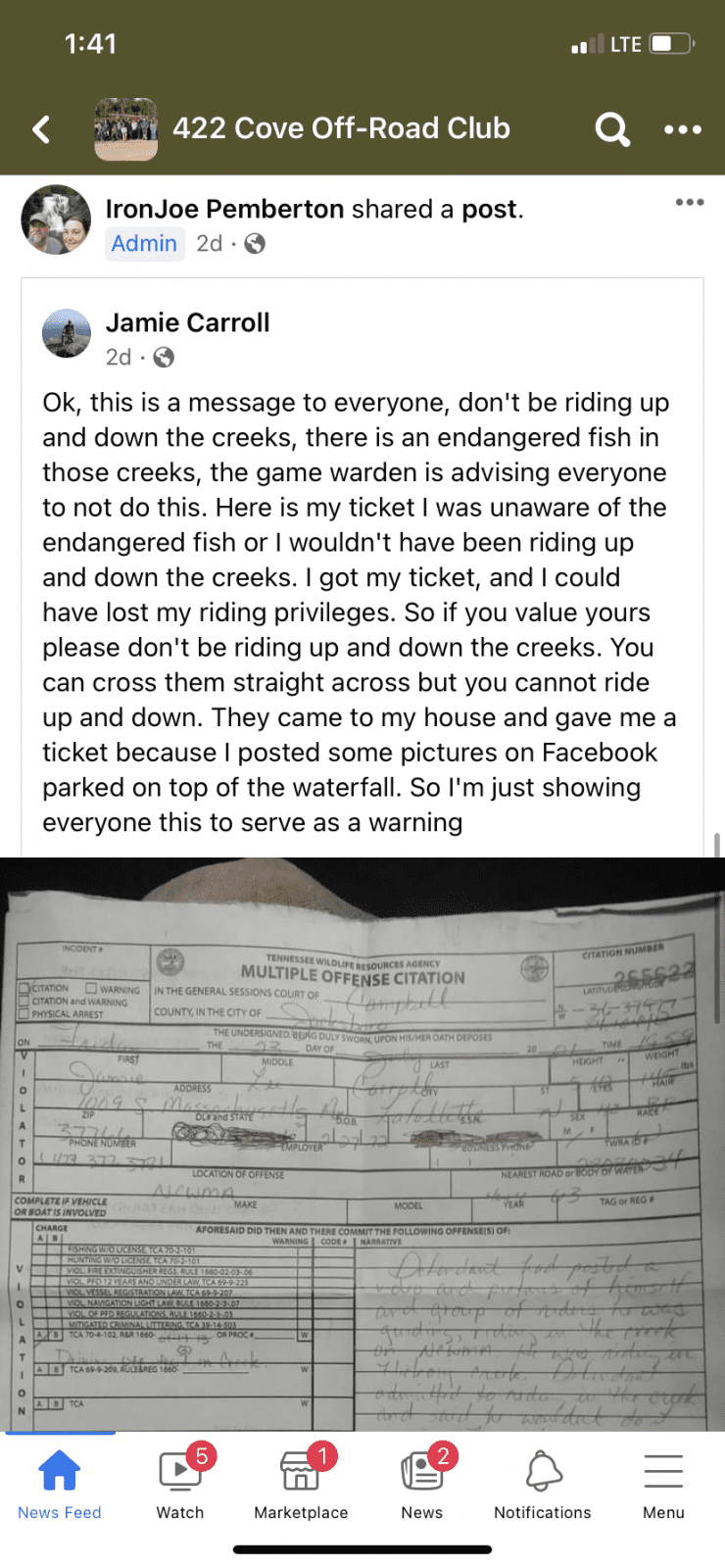Search within 422 Cove Off-Road Club

(x=612, y=129)
